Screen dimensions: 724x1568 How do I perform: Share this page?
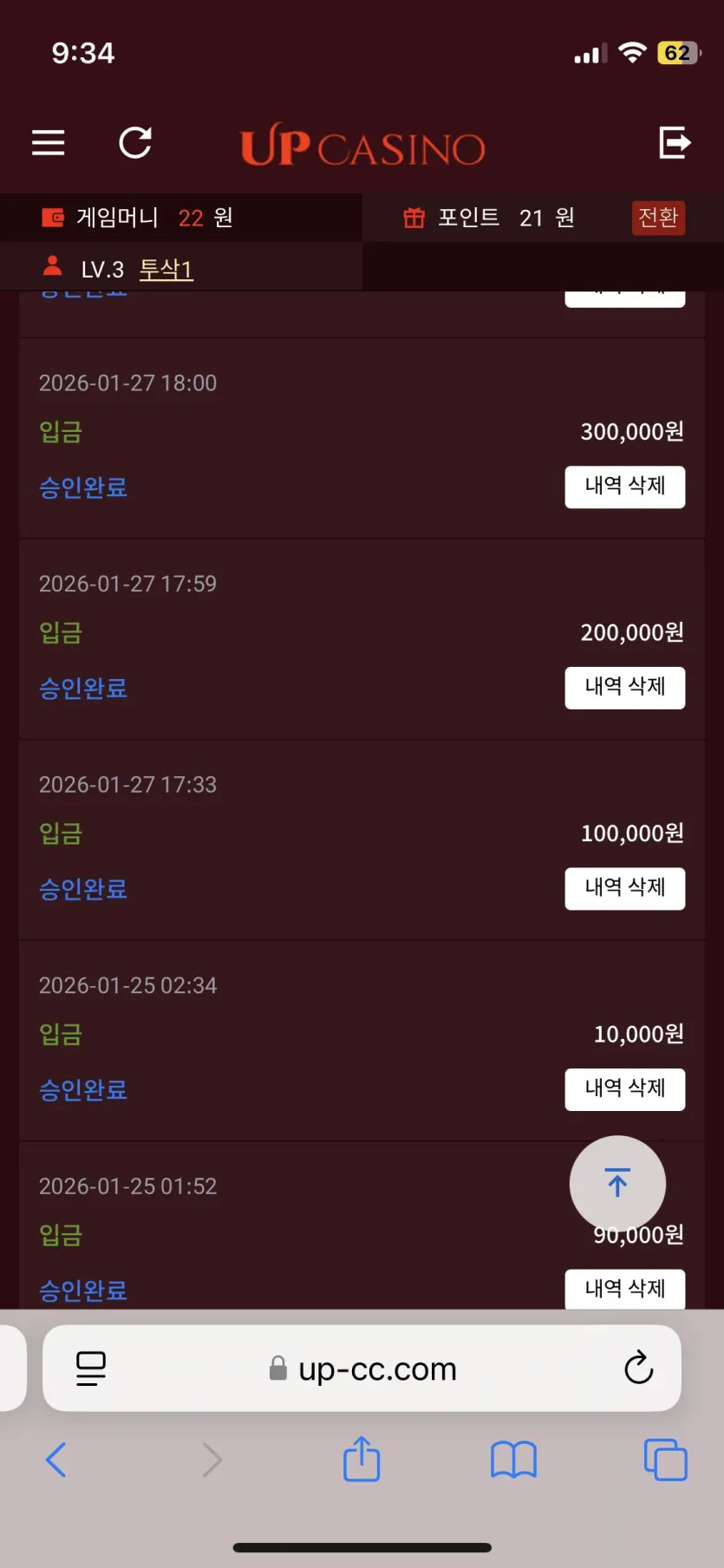pos(362,1459)
